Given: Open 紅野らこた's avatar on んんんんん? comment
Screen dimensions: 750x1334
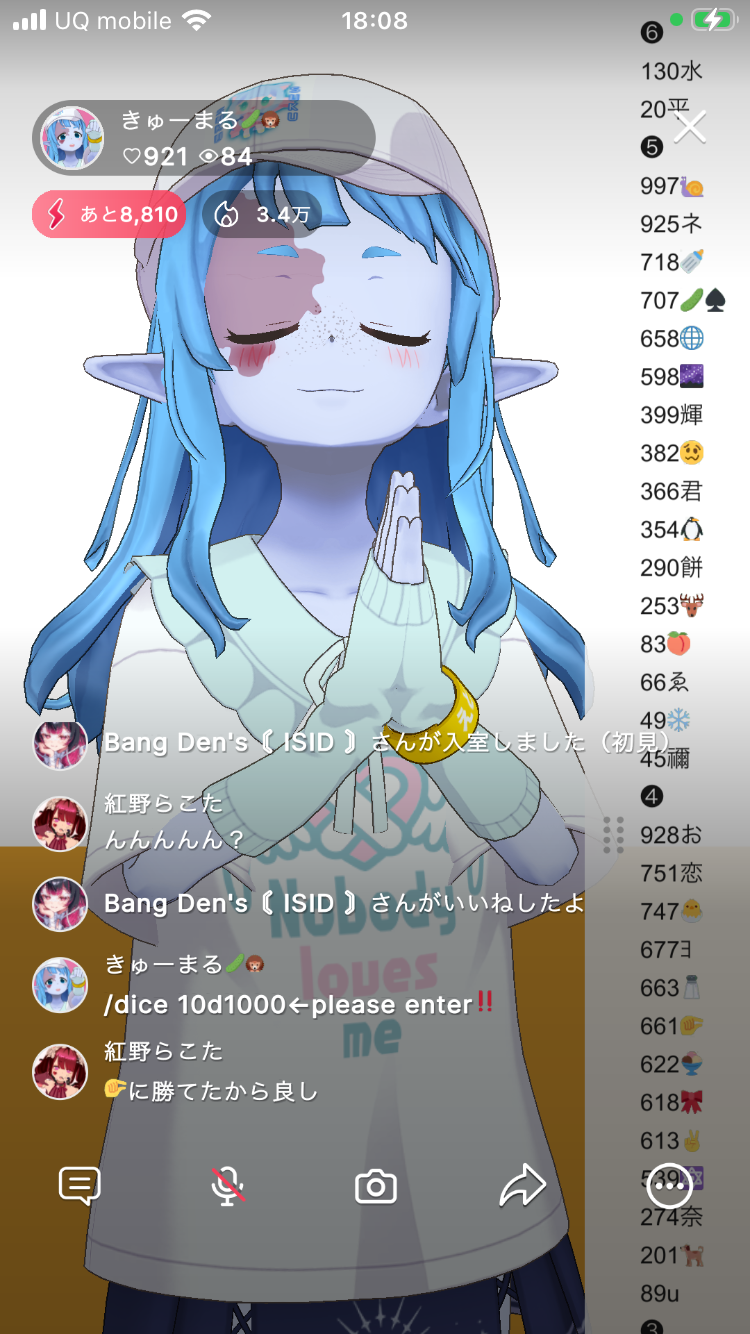Looking at the screenshot, I should point(60,823).
